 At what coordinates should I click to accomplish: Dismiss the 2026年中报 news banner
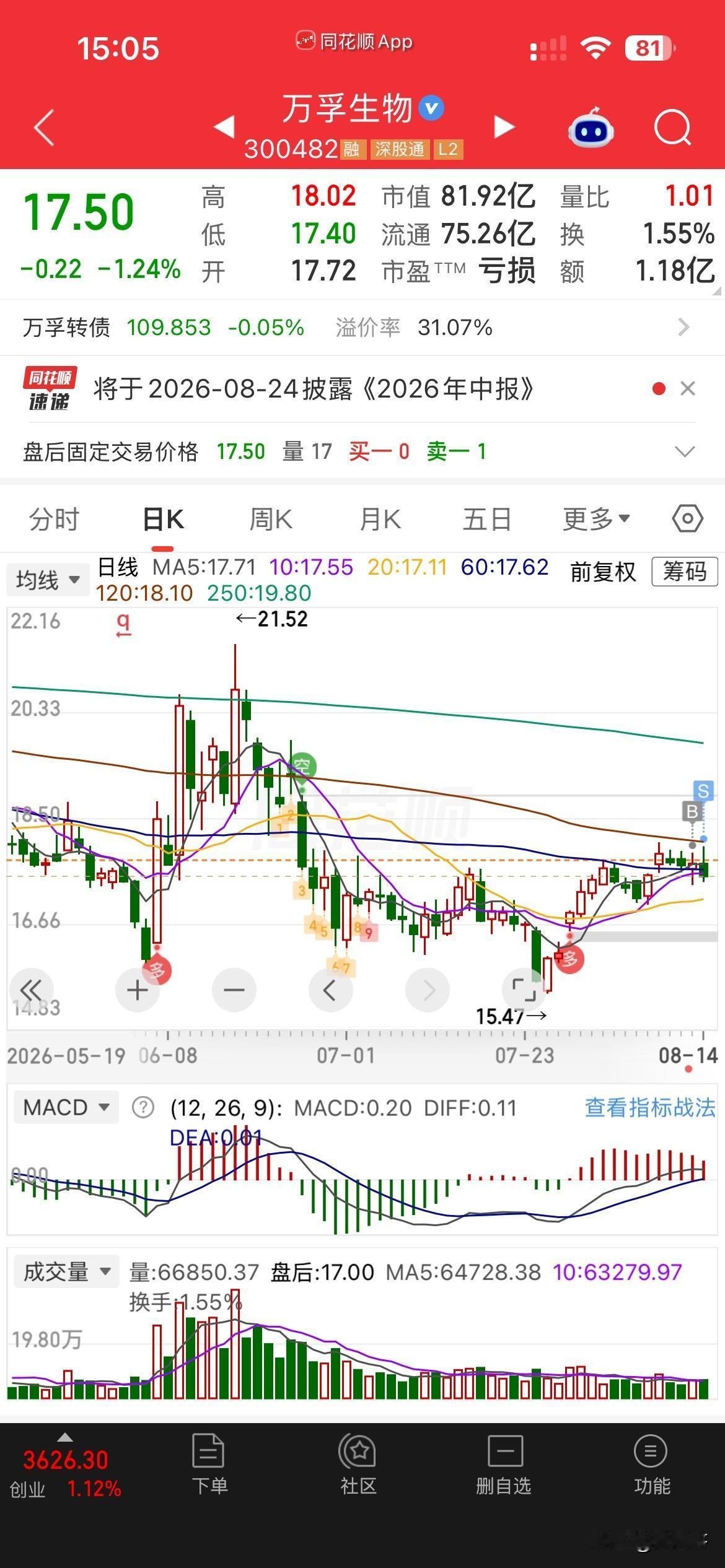click(x=688, y=388)
